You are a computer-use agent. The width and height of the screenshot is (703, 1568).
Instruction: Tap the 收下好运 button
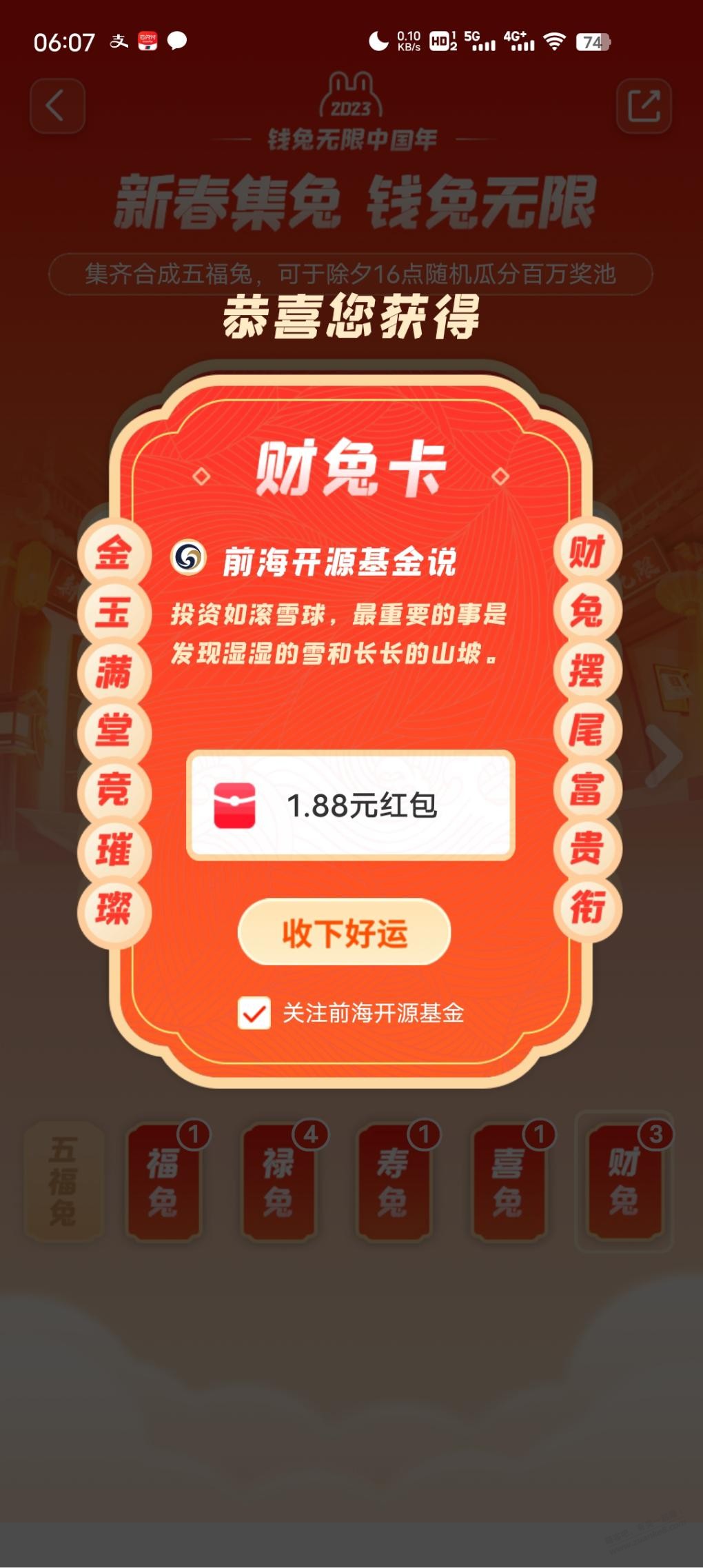[x=344, y=933]
